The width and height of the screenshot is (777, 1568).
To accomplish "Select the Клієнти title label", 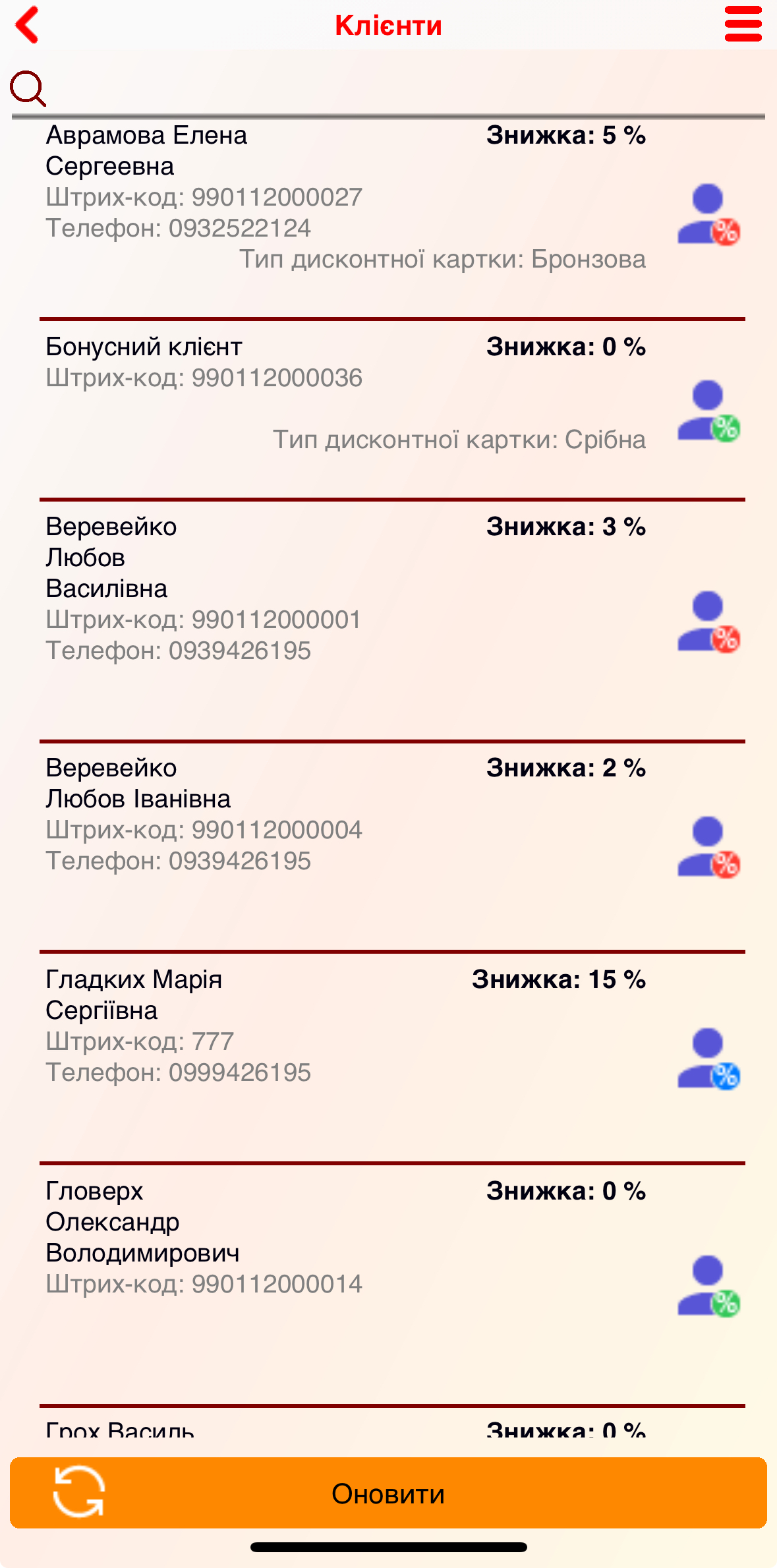I will (x=388, y=25).
